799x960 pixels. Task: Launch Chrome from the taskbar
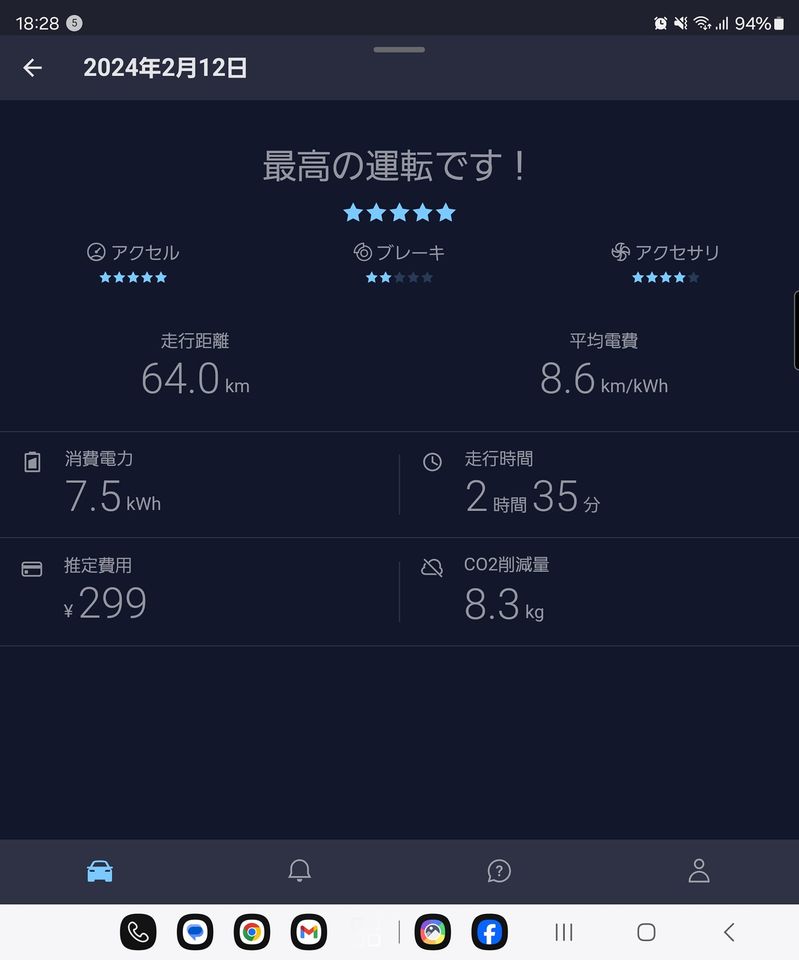coord(252,932)
